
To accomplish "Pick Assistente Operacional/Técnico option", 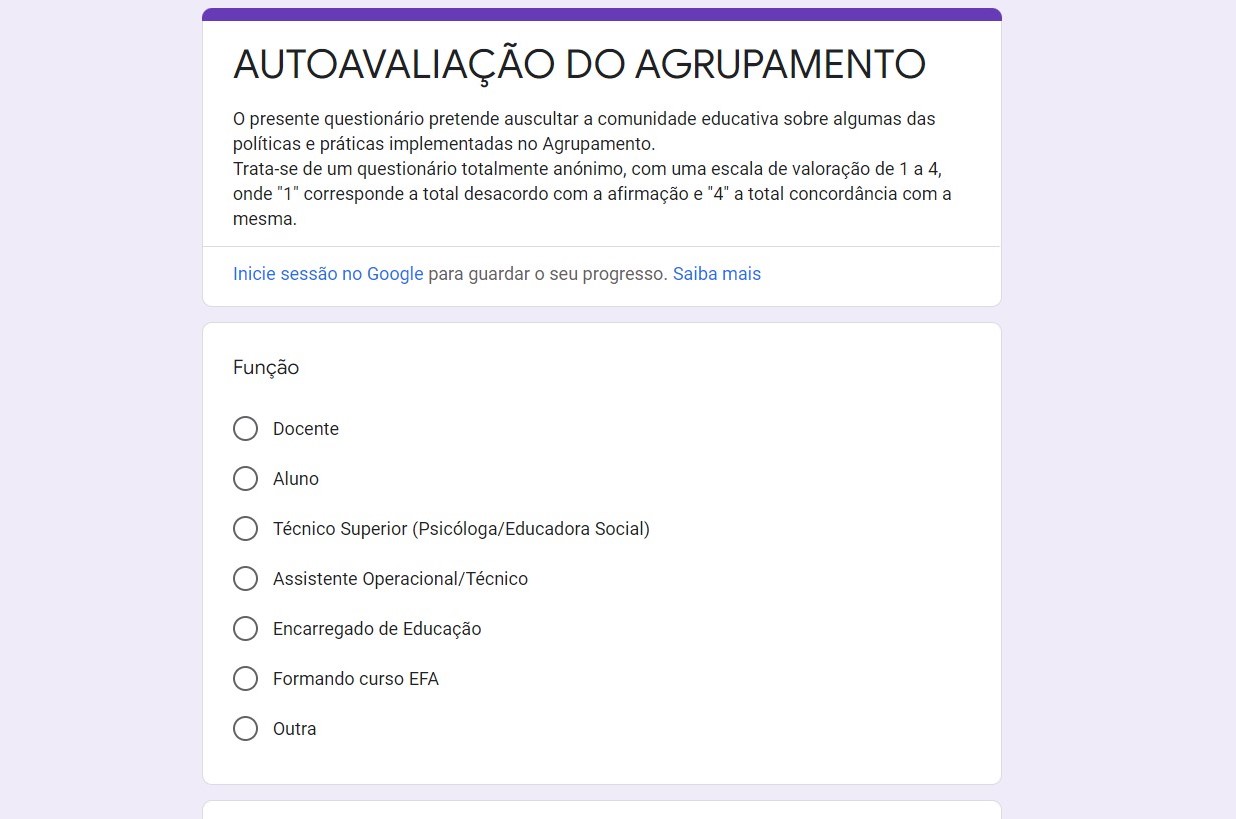I will pos(245,579).
